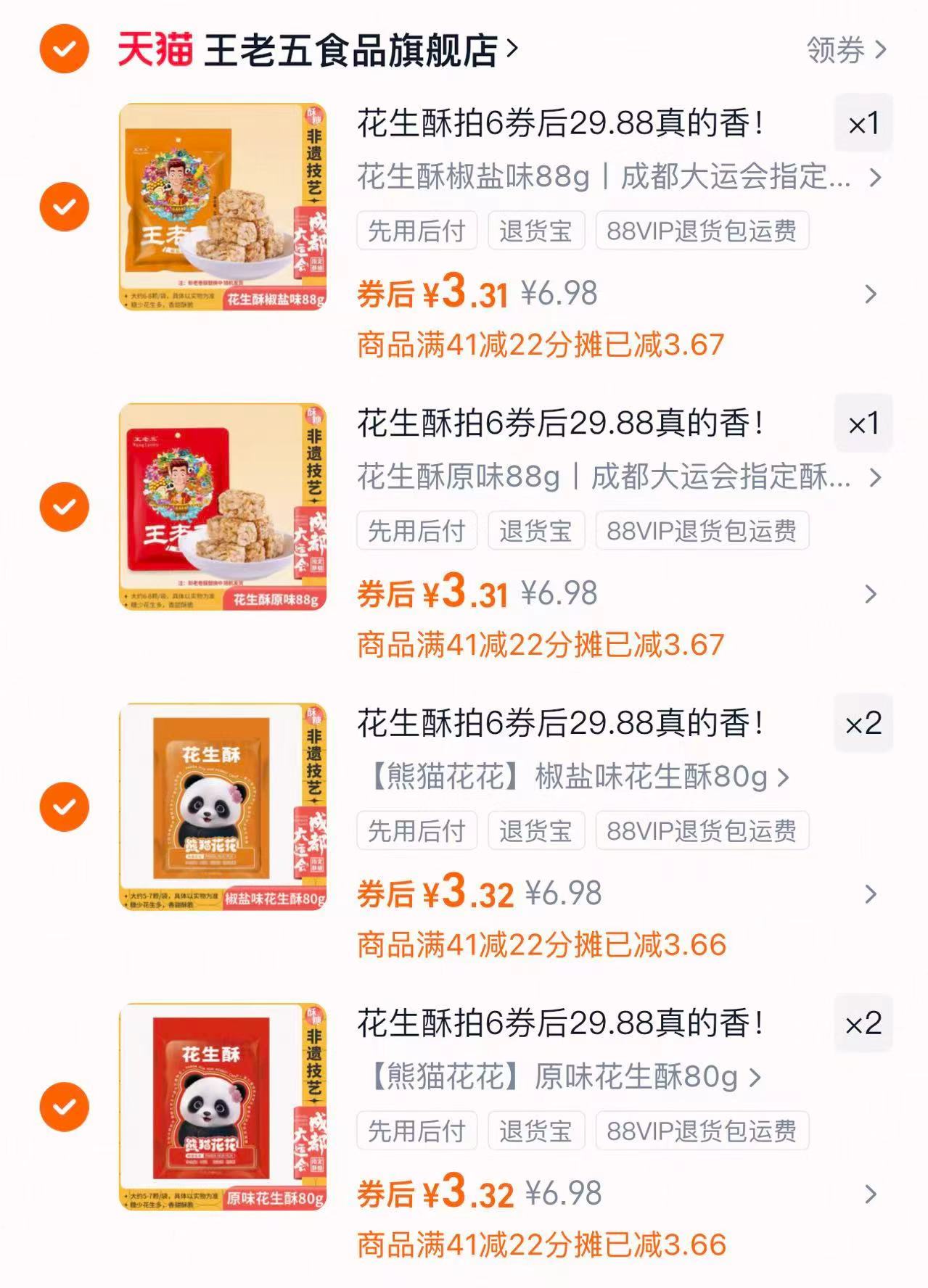Click the 88VIP退货包运费 tag on the last item
This screenshot has width=928, height=1288.
tap(700, 1129)
